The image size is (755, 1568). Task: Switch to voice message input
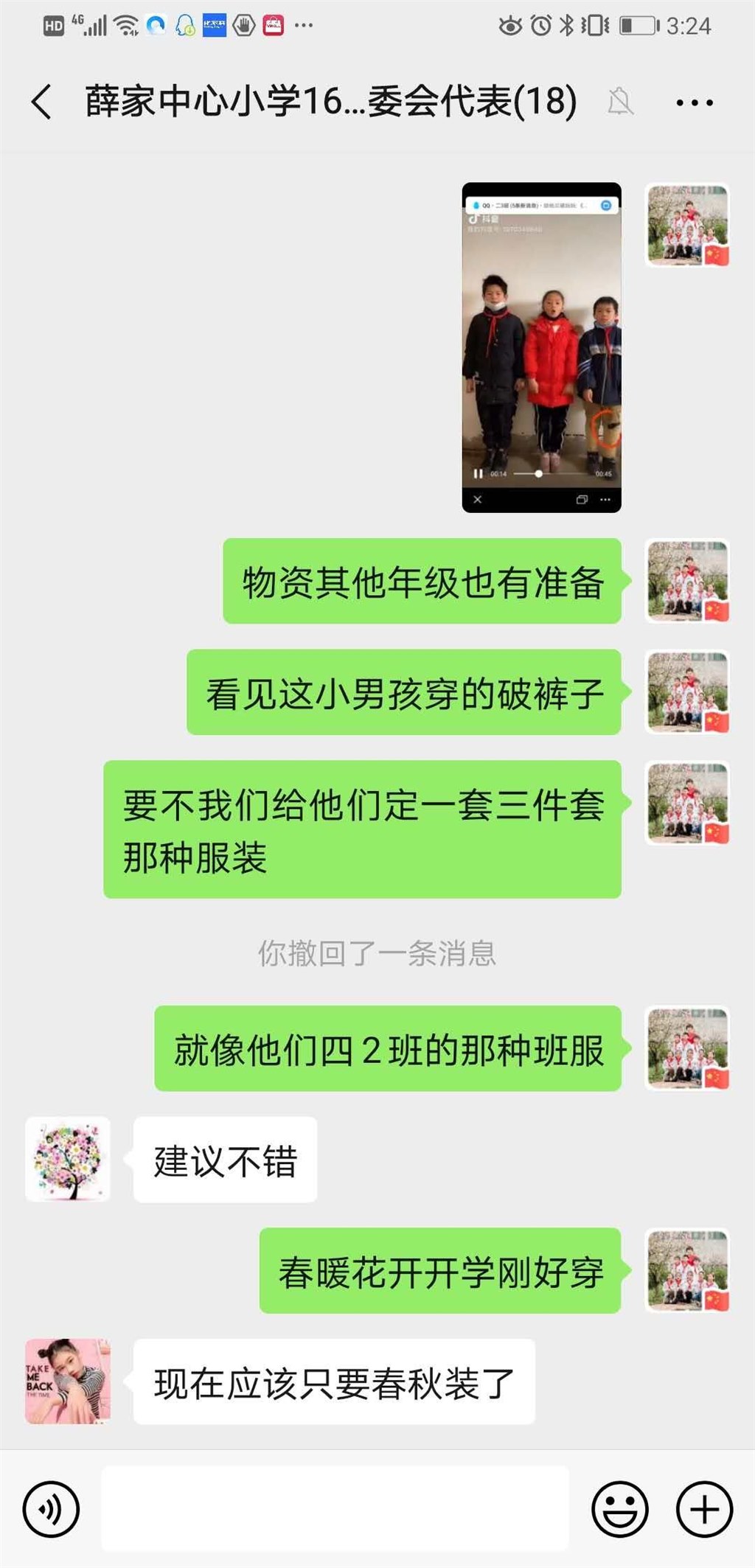tap(51, 1510)
